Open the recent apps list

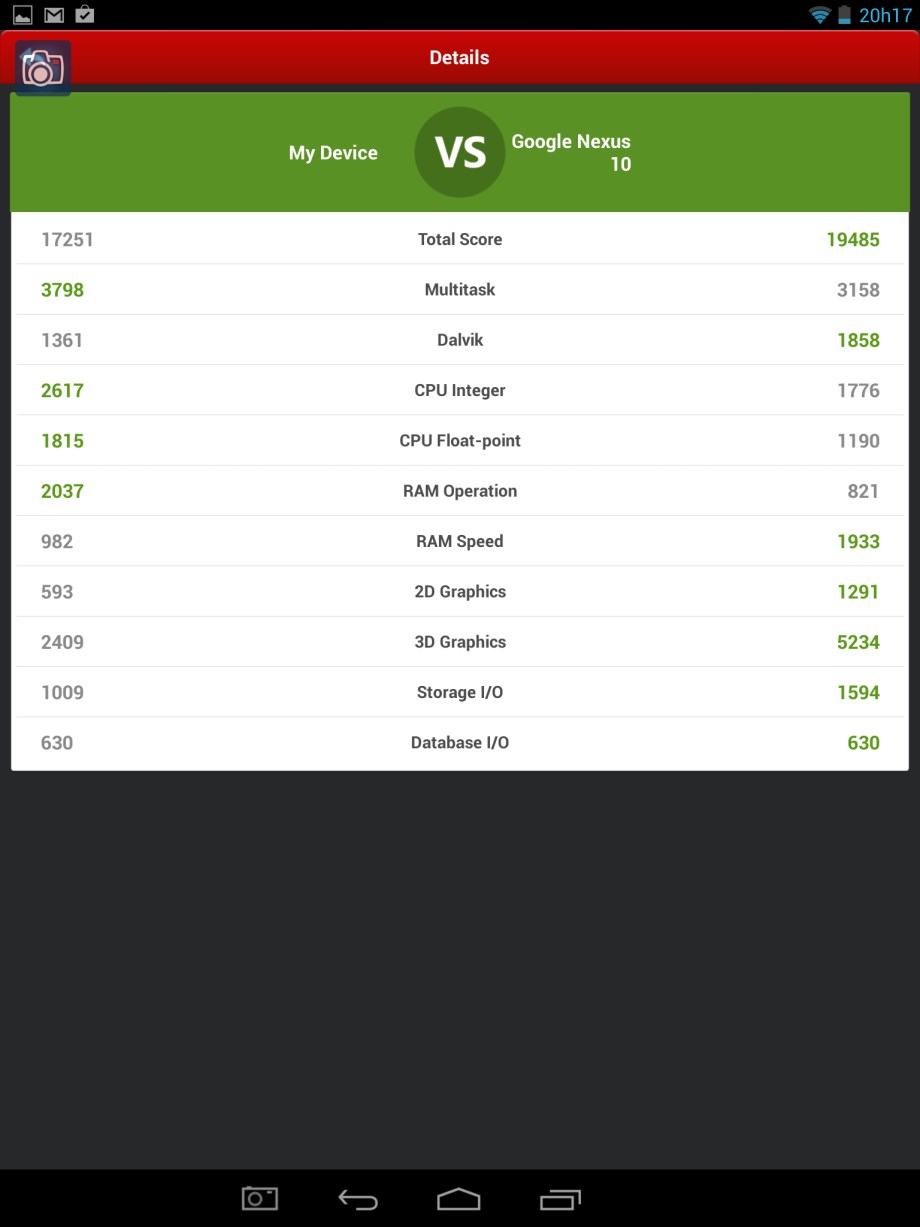560,1198
